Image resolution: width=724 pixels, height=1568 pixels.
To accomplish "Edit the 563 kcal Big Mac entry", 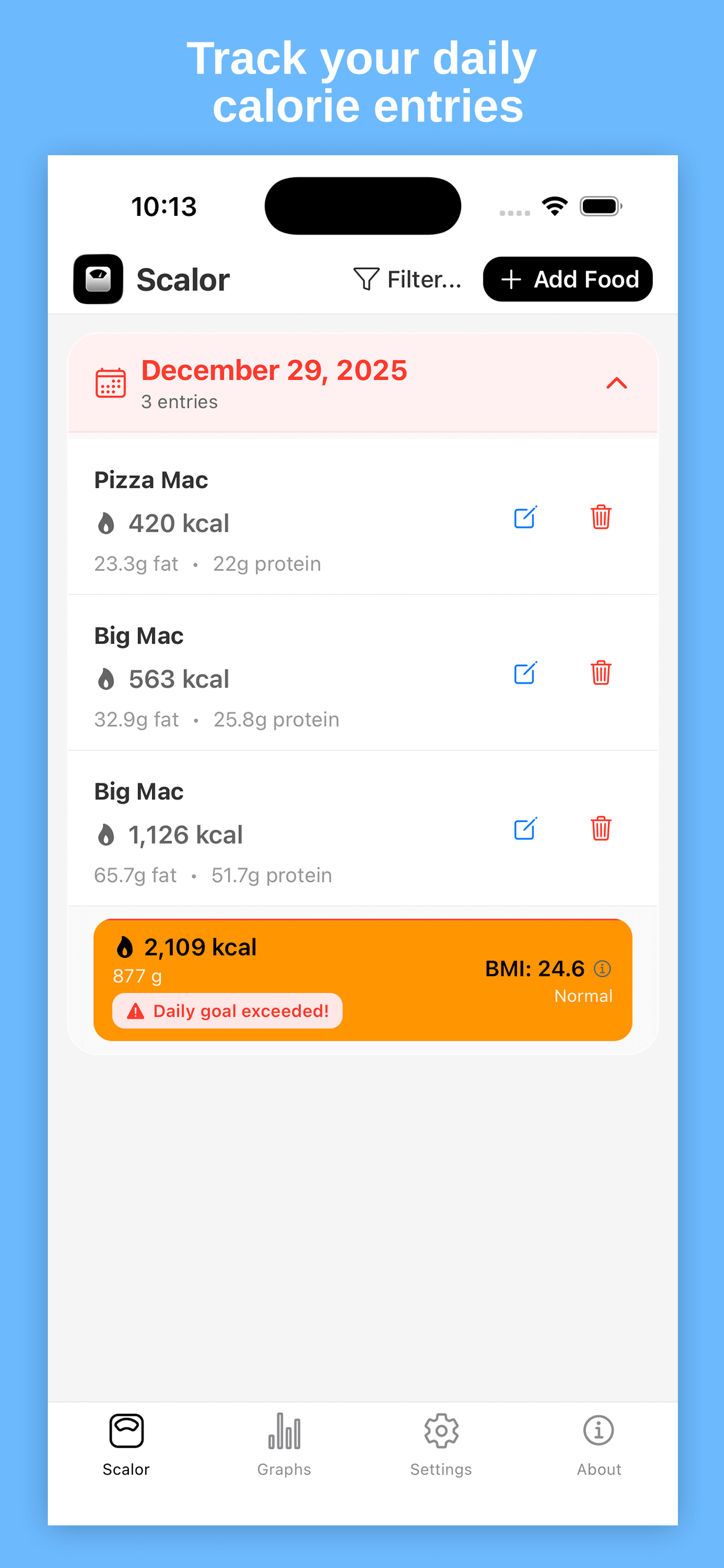I will point(525,674).
